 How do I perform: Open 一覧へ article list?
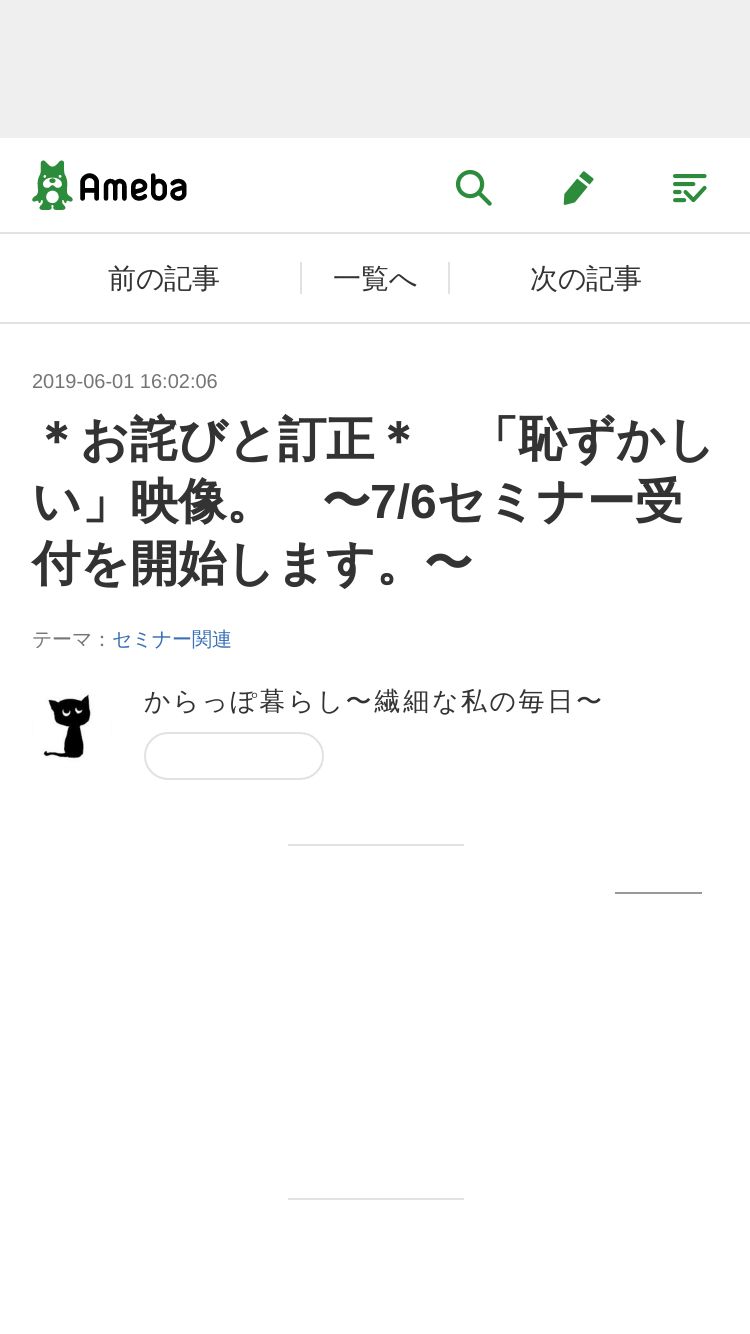(x=375, y=278)
